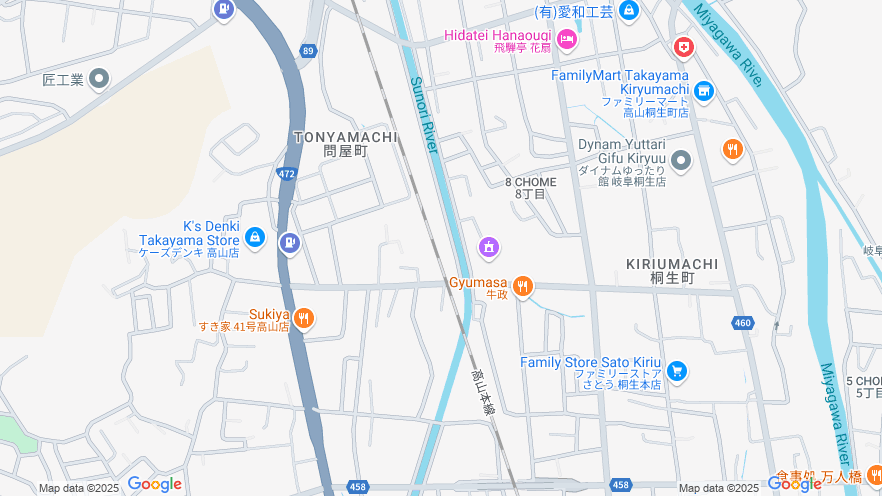Open the Google logo link
This screenshot has width=882, height=496.
tap(154, 484)
